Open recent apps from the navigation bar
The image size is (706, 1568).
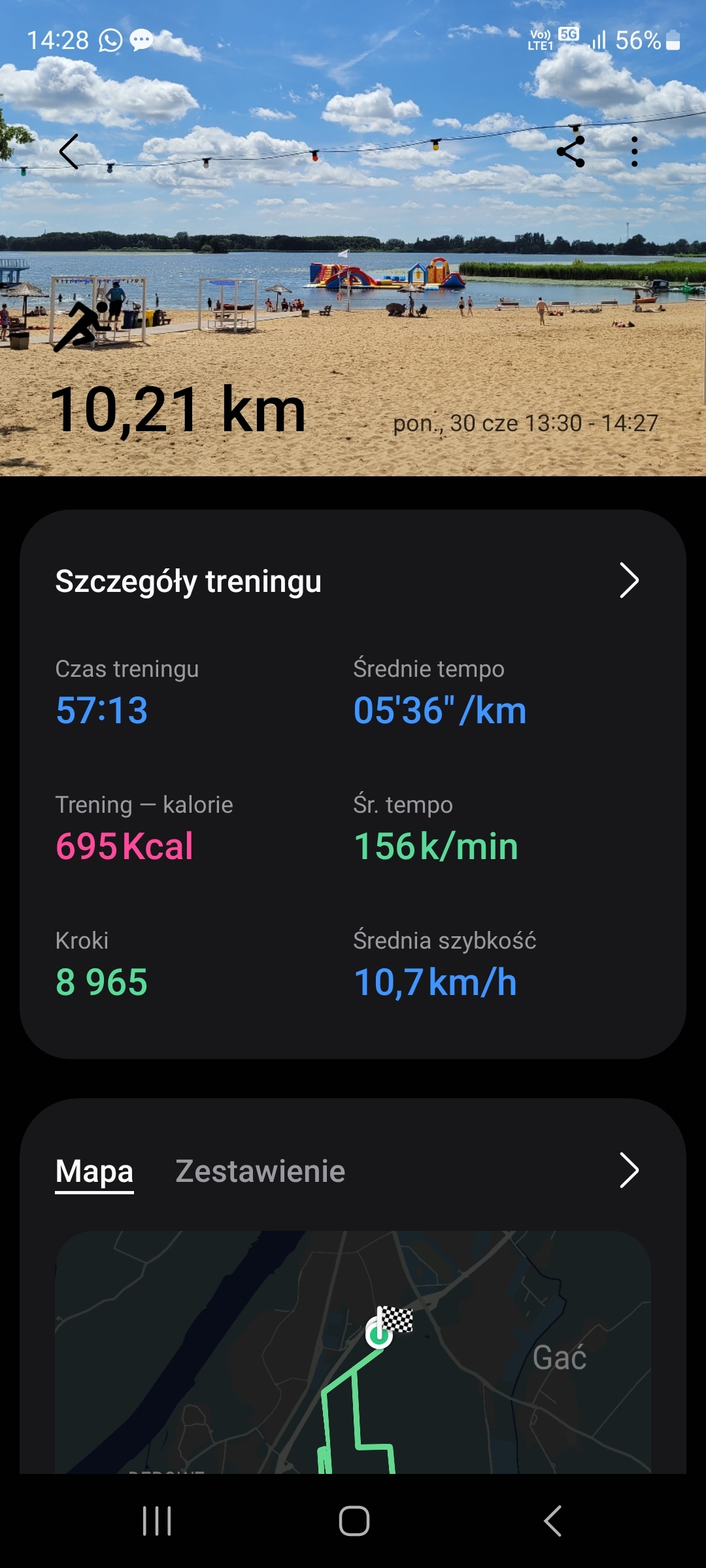click(x=157, y=1521)
